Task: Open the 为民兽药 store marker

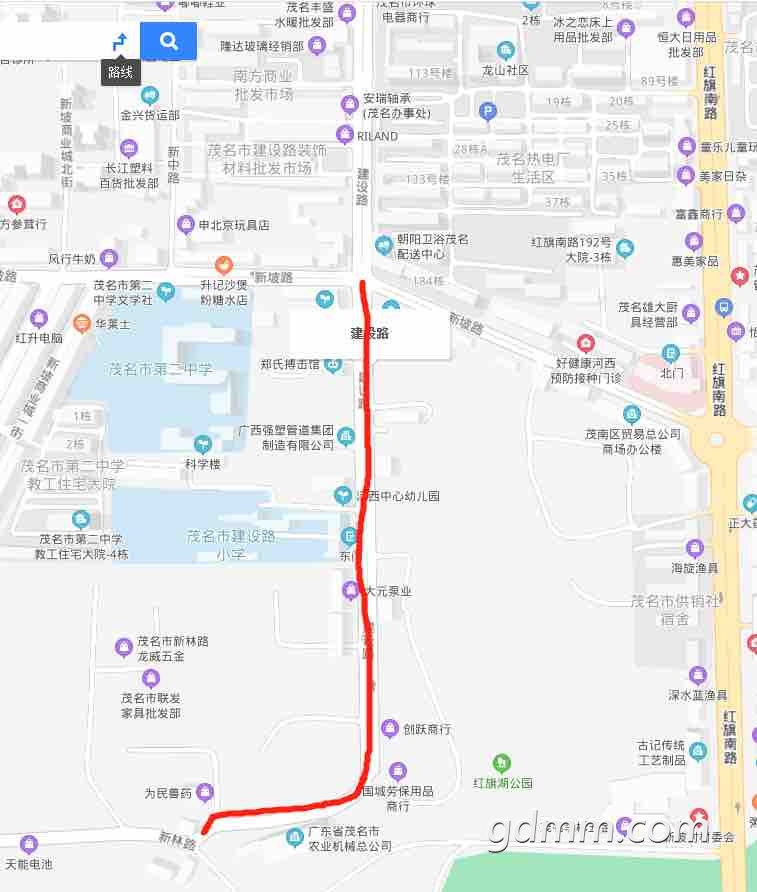Action: 205,793
